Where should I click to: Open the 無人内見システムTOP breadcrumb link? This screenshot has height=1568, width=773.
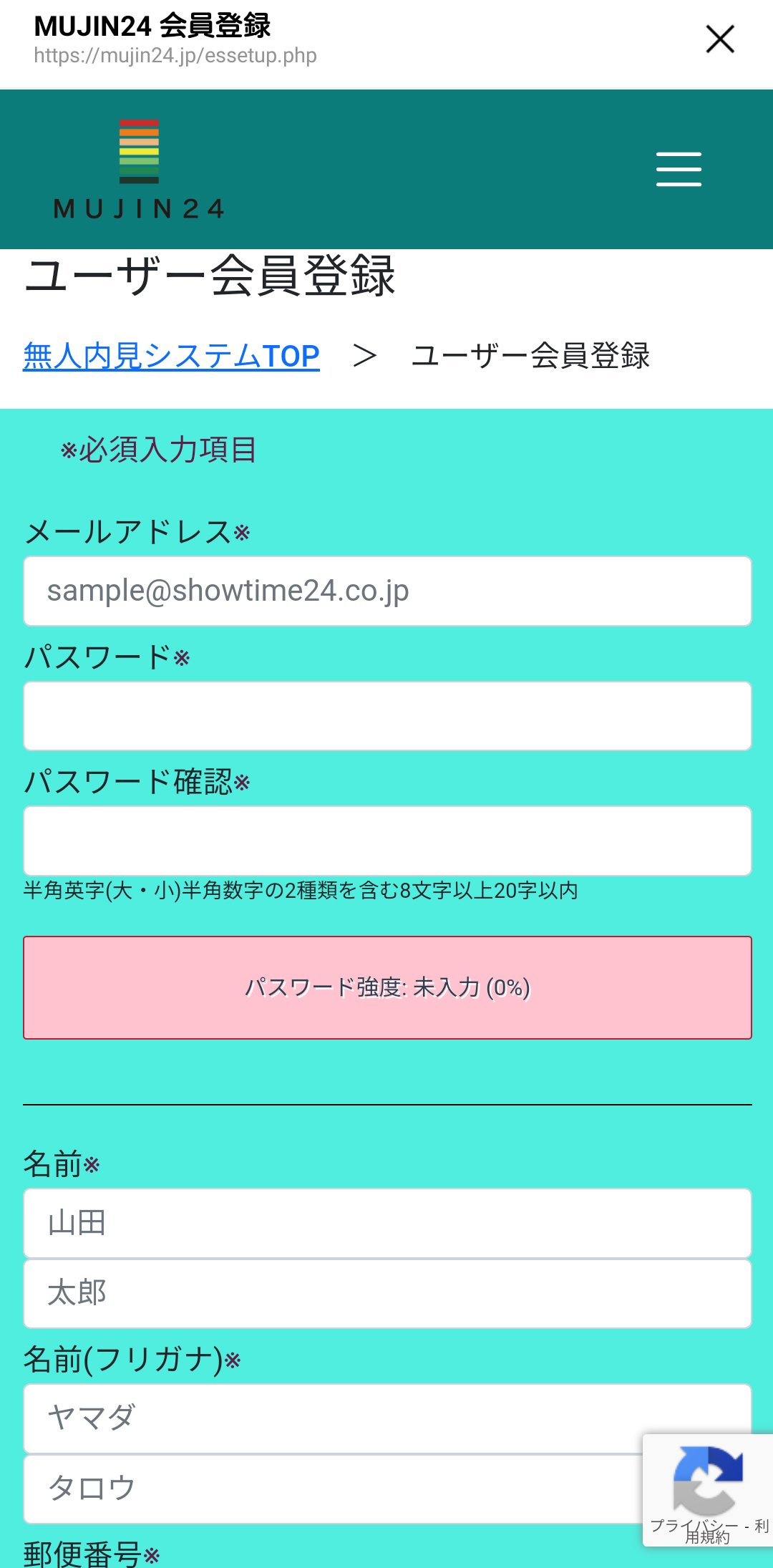171,356
